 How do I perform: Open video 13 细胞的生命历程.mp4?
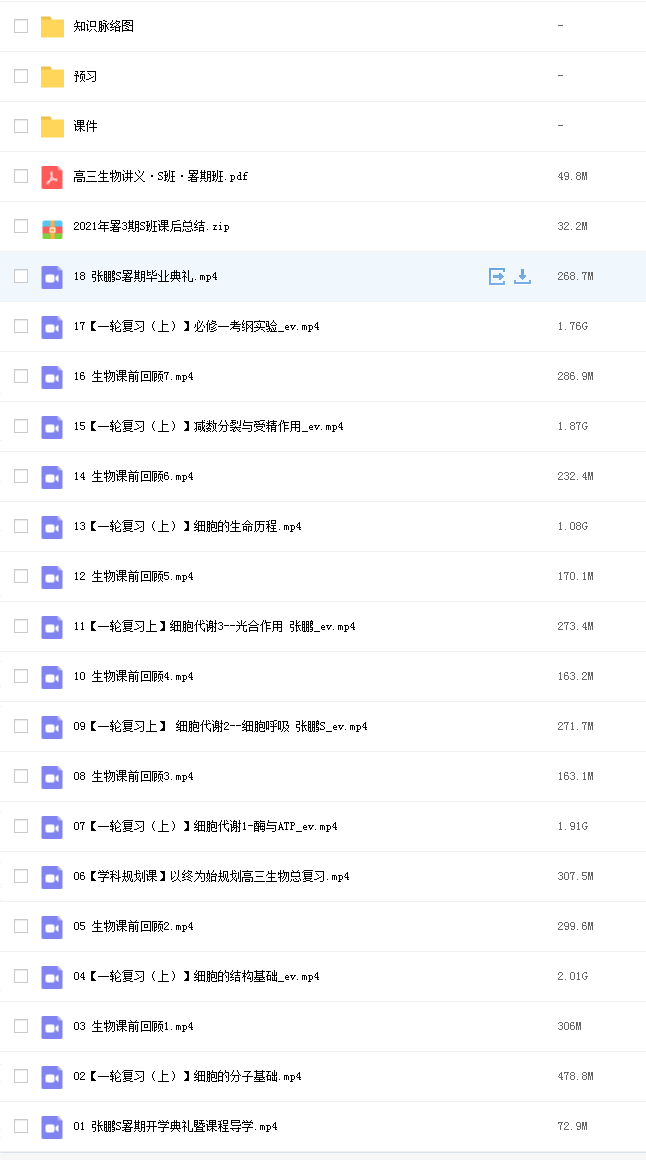[x=187, y=527]
